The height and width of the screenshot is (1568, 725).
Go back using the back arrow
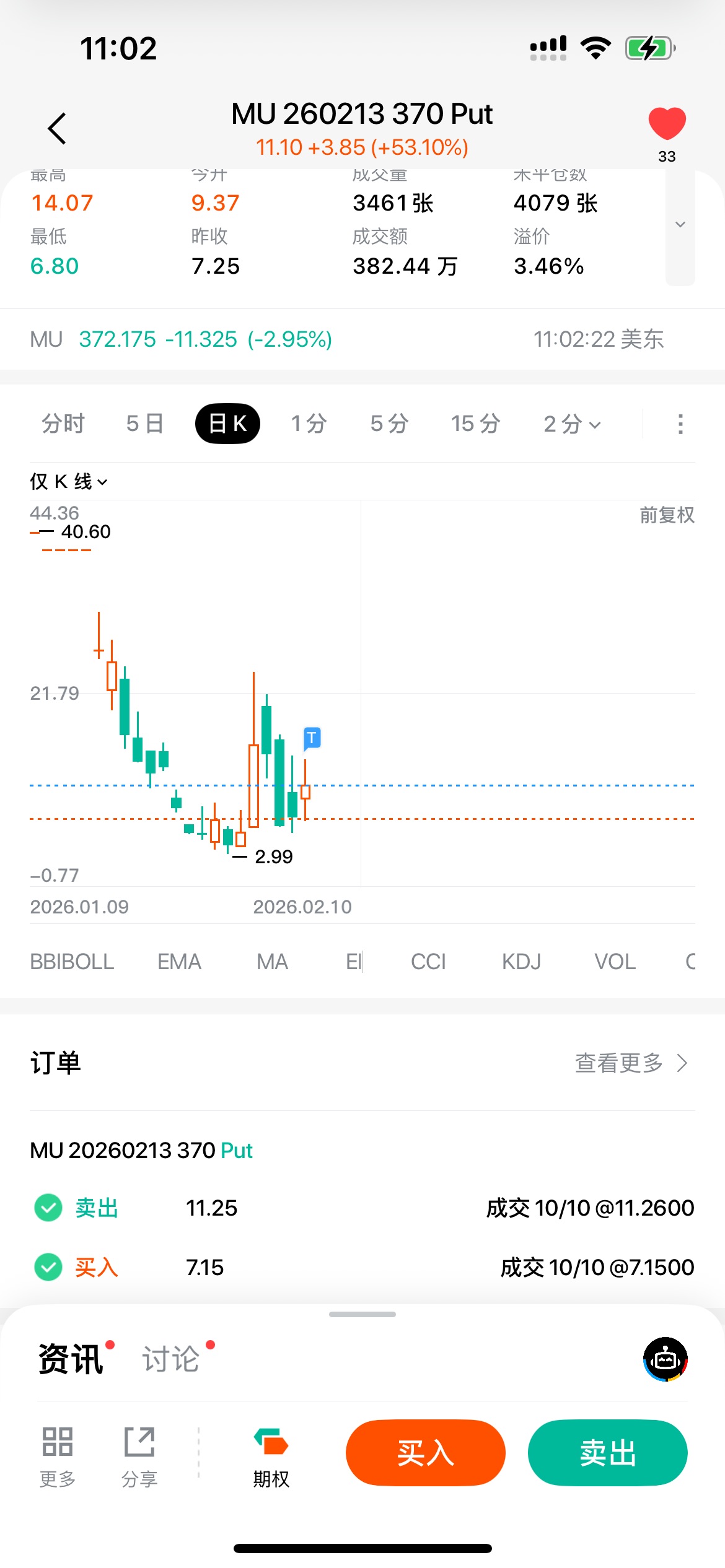[57, 129]
